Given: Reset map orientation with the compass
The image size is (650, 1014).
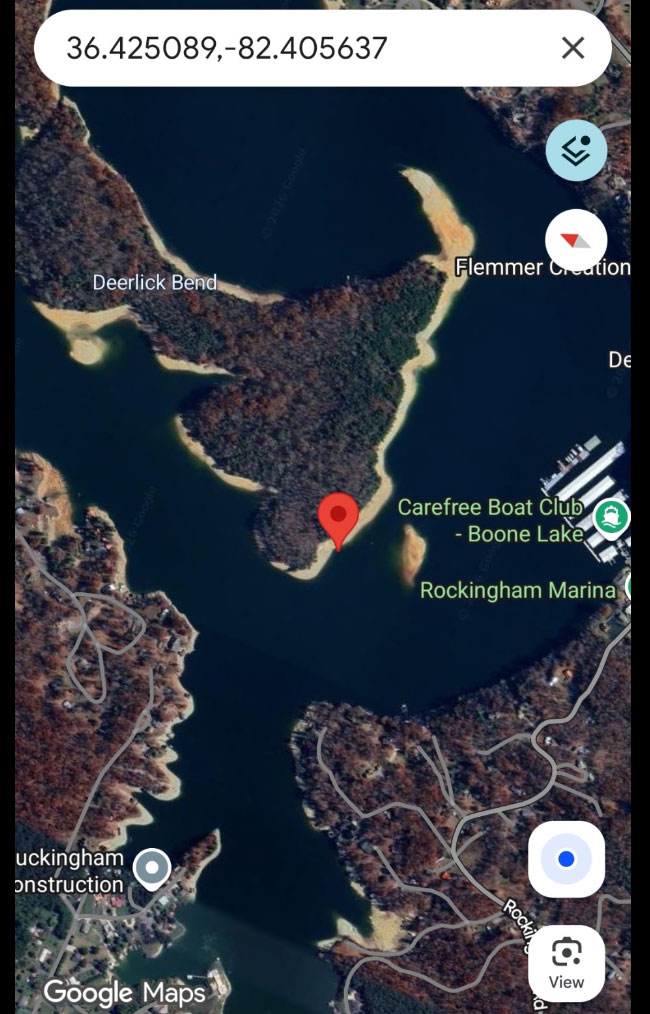Looking at the screenshot, I should (x=576, y=240).
